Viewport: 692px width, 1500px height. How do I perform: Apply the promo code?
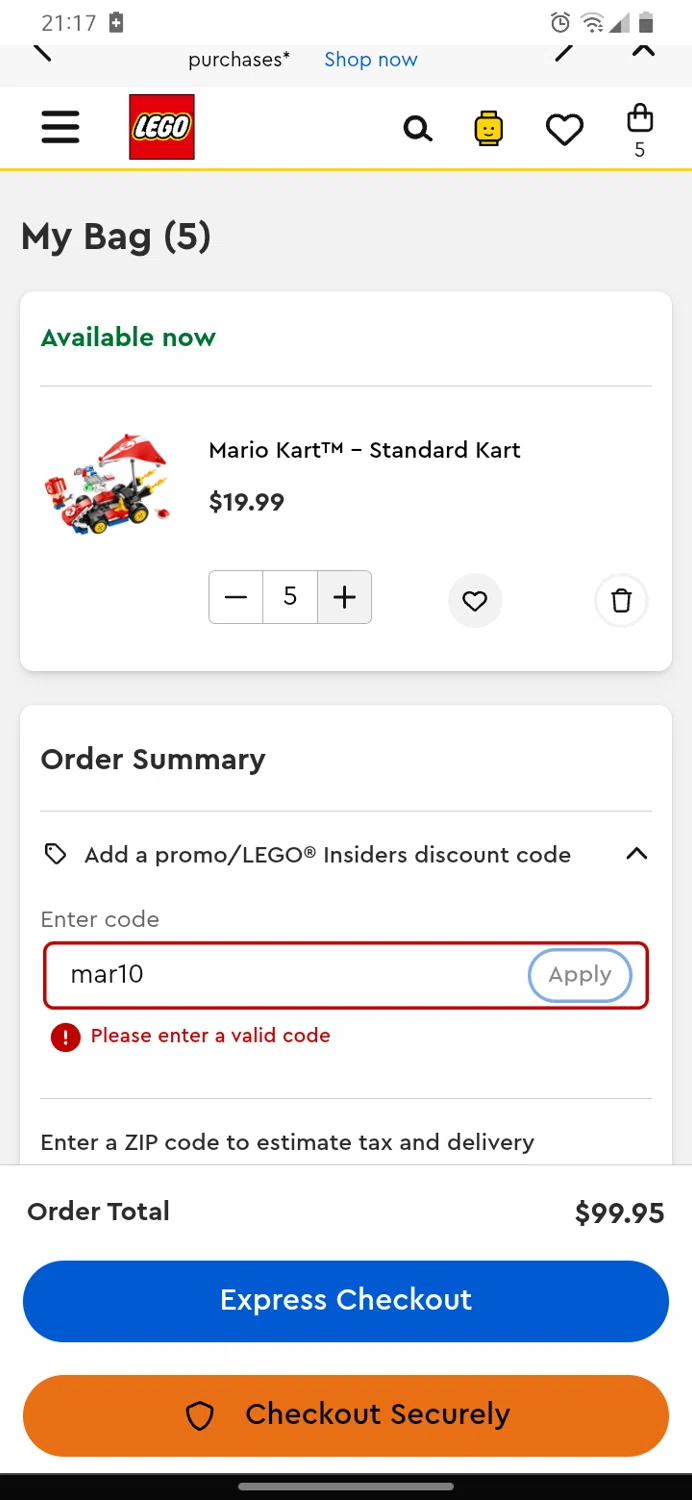580,975
